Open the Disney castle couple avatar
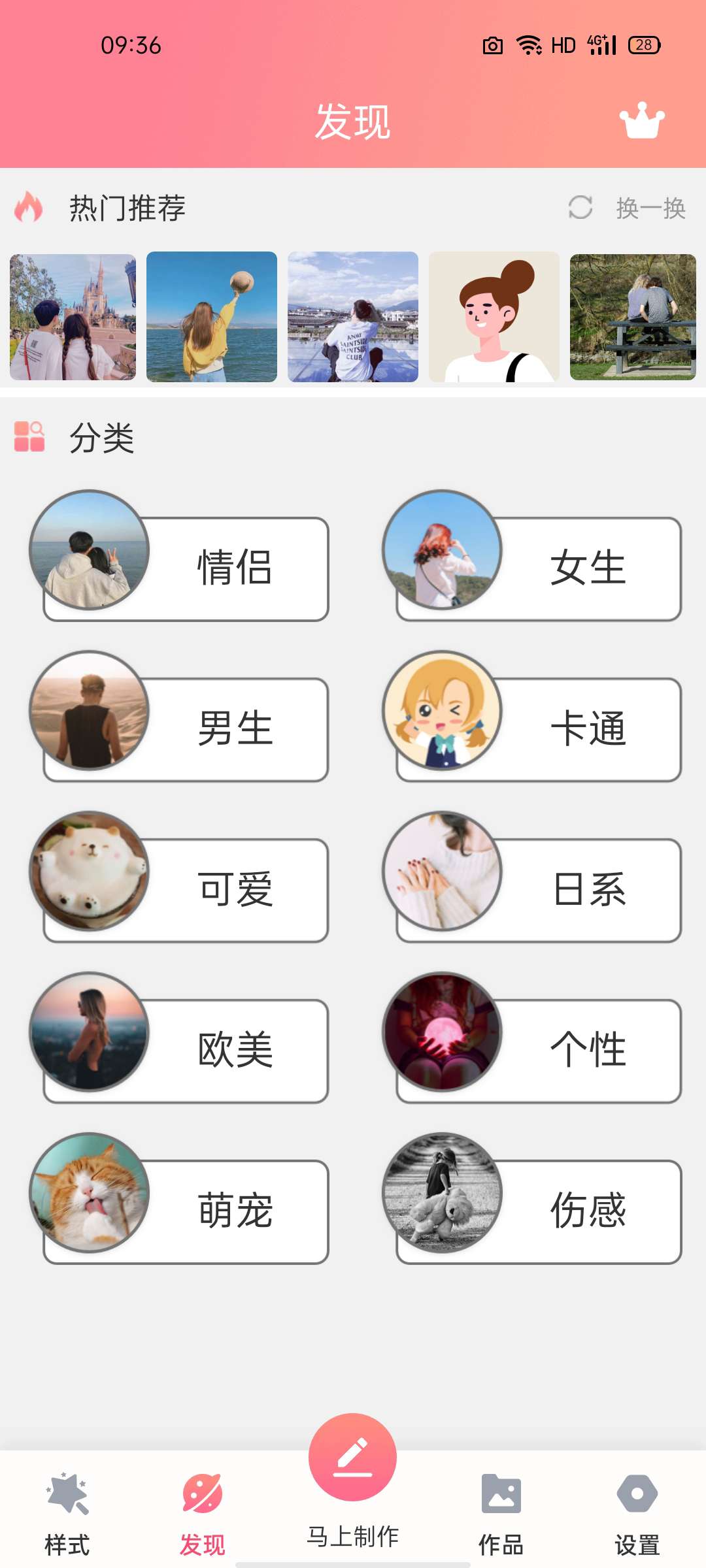 pyautogui.click(x=73, y=317)
